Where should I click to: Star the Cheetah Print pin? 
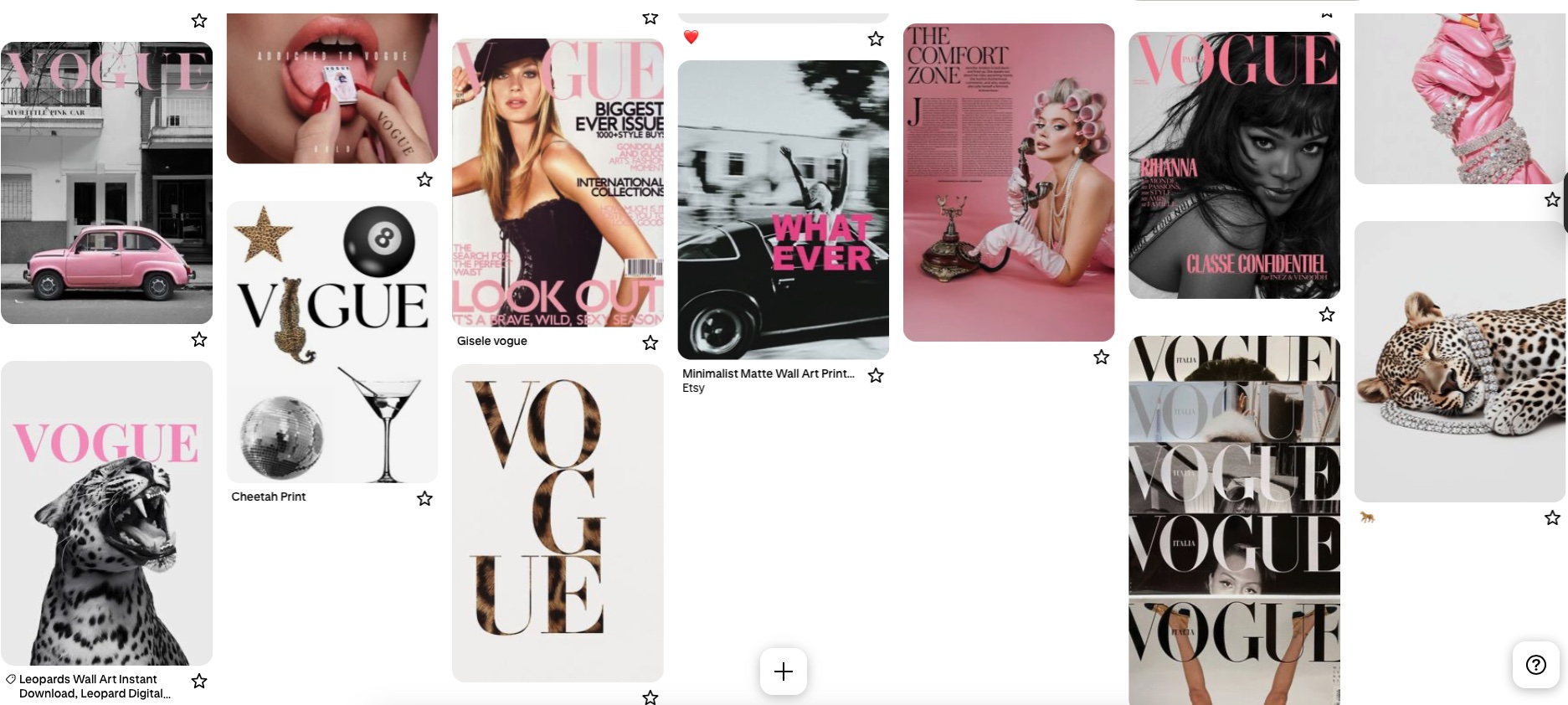pyautogui.click(x=425, y=498)
